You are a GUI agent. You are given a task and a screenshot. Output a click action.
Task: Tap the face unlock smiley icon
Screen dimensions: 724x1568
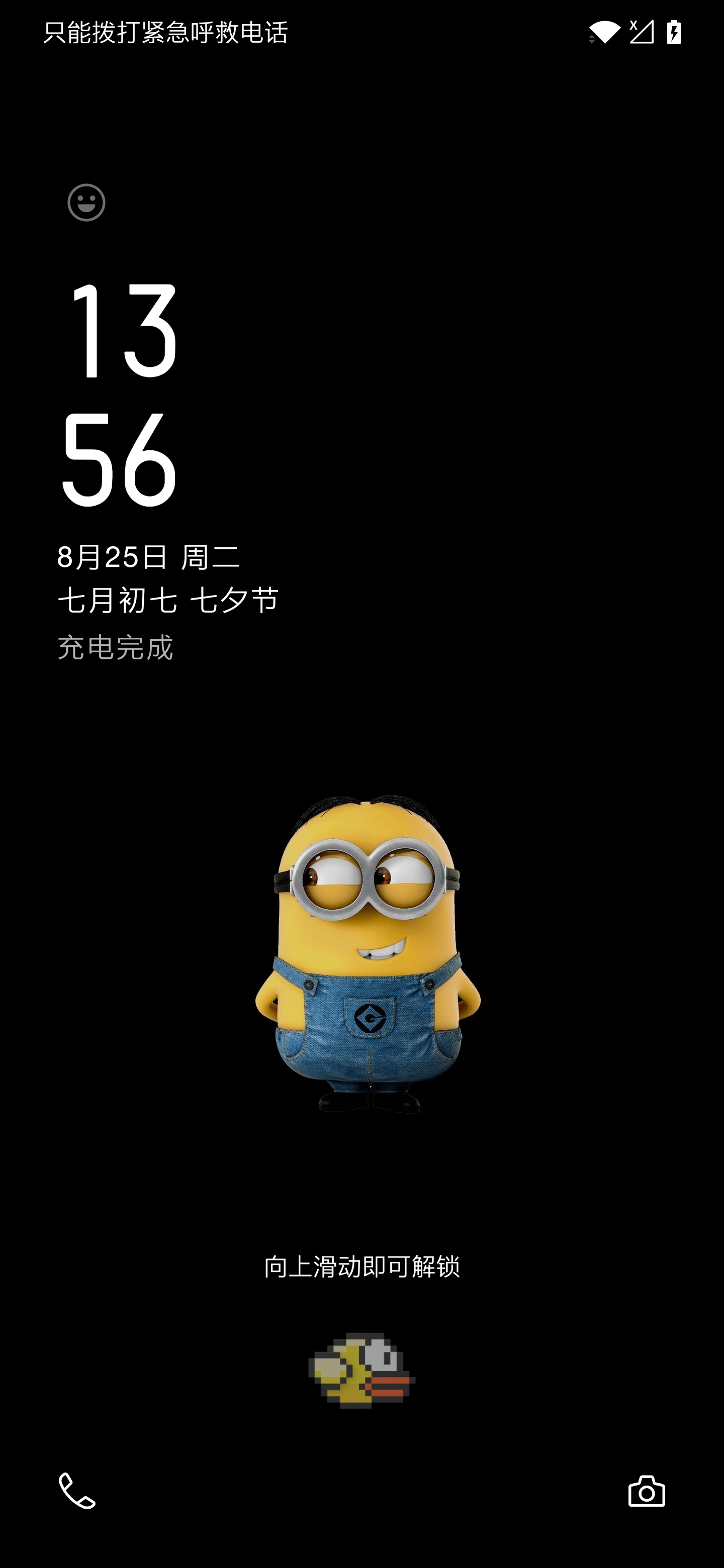point(85,201)
